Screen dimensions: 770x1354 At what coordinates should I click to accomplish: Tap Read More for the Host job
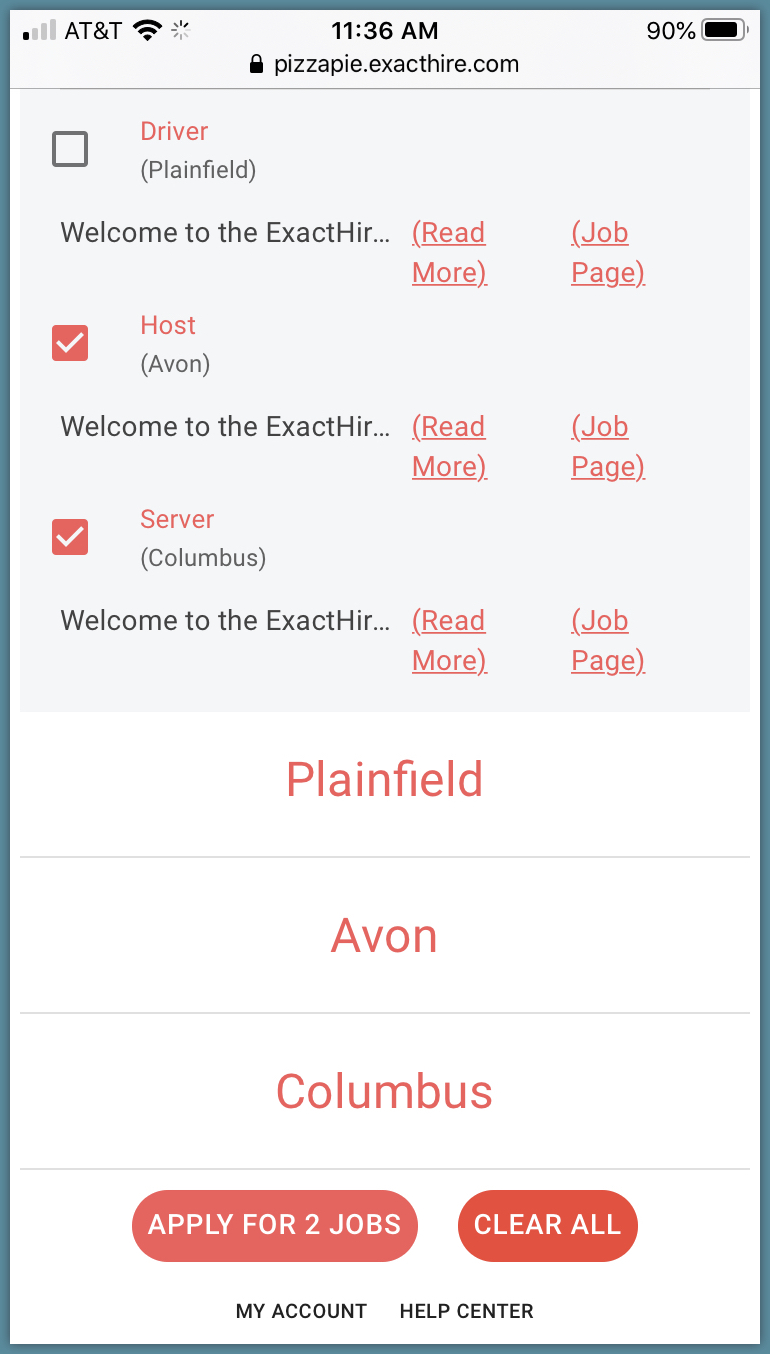coord(449,446)
